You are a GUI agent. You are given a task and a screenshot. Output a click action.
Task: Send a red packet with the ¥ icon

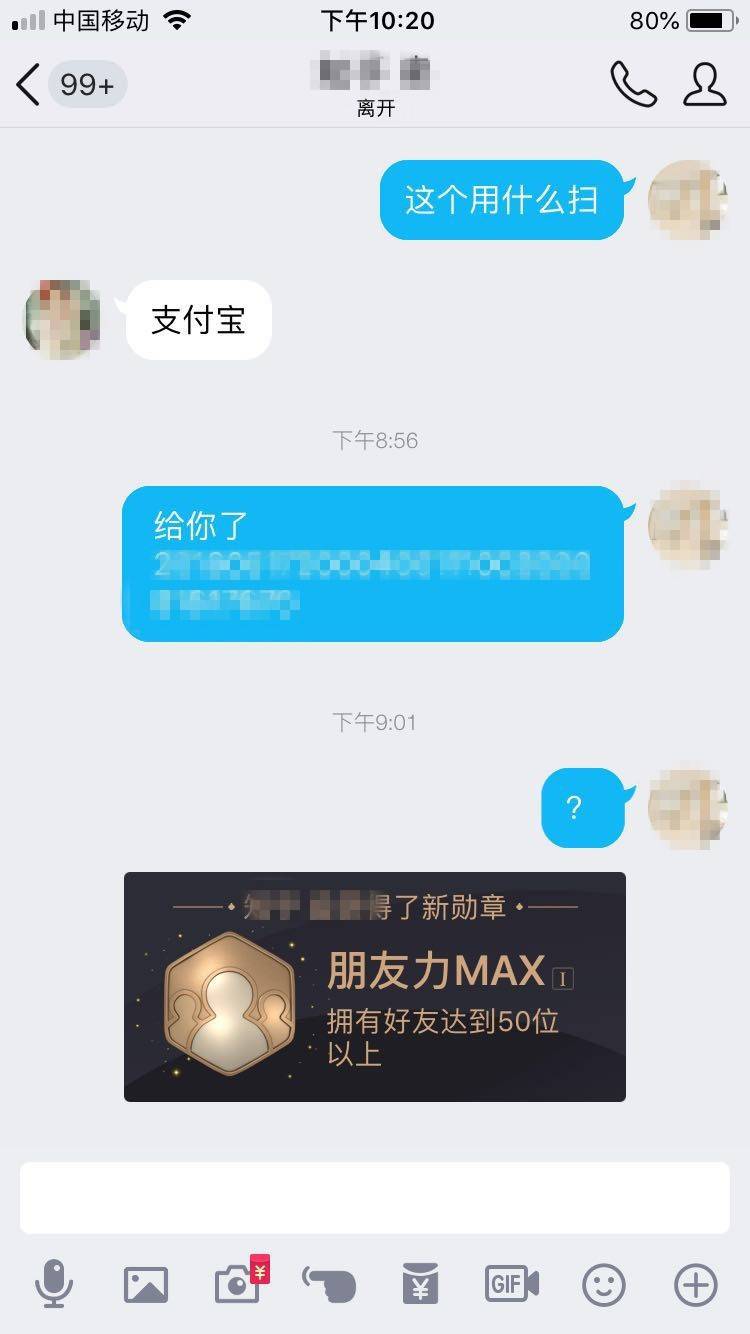coord(421,1284)
